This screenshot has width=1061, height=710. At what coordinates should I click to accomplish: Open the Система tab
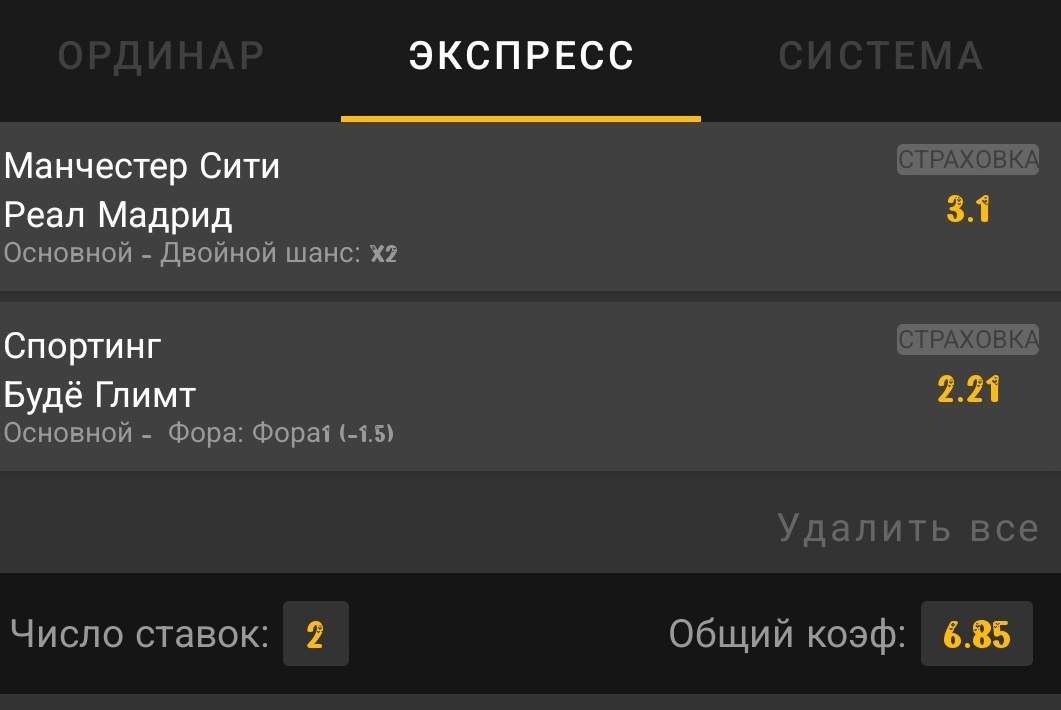(880, 55)
